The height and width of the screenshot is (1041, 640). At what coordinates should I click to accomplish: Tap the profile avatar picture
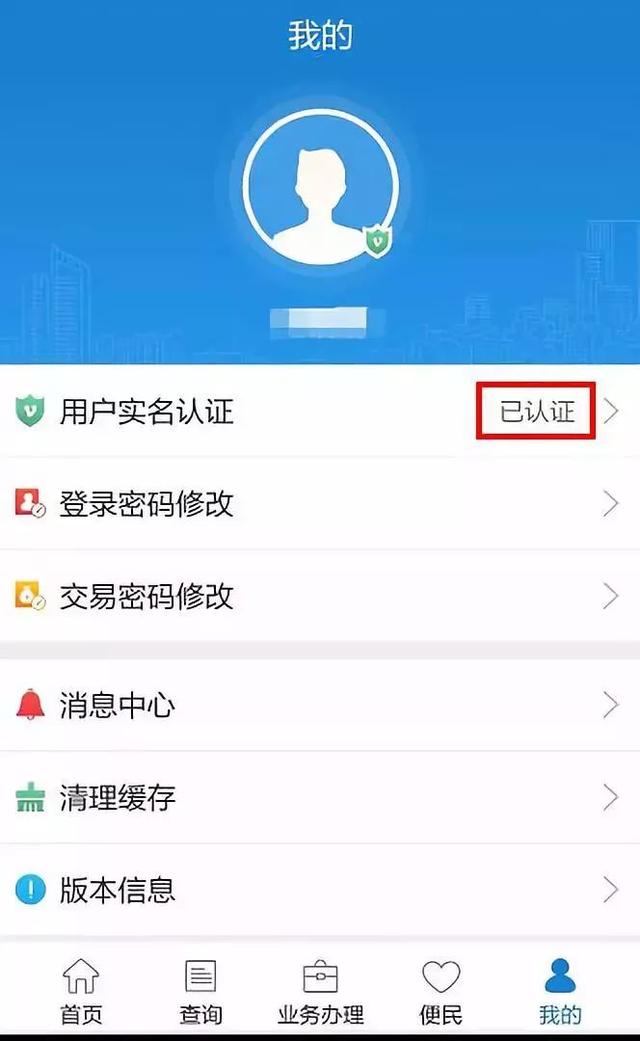click(x=320, y=187)
